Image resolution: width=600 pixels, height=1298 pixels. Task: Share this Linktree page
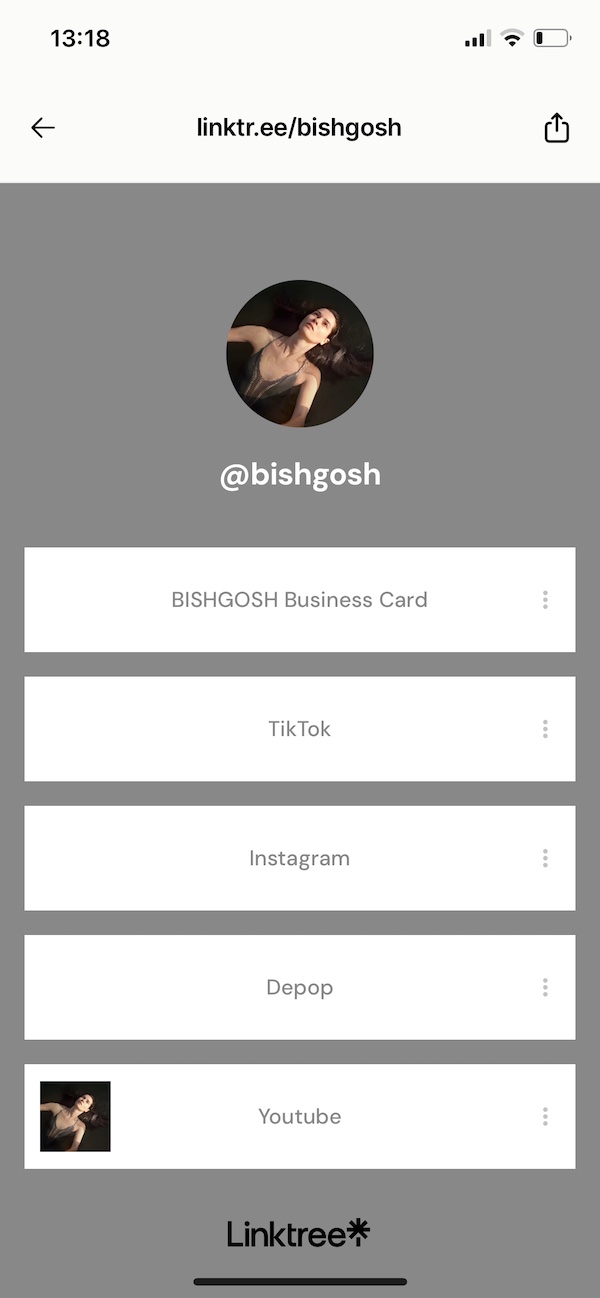(556, 128)
